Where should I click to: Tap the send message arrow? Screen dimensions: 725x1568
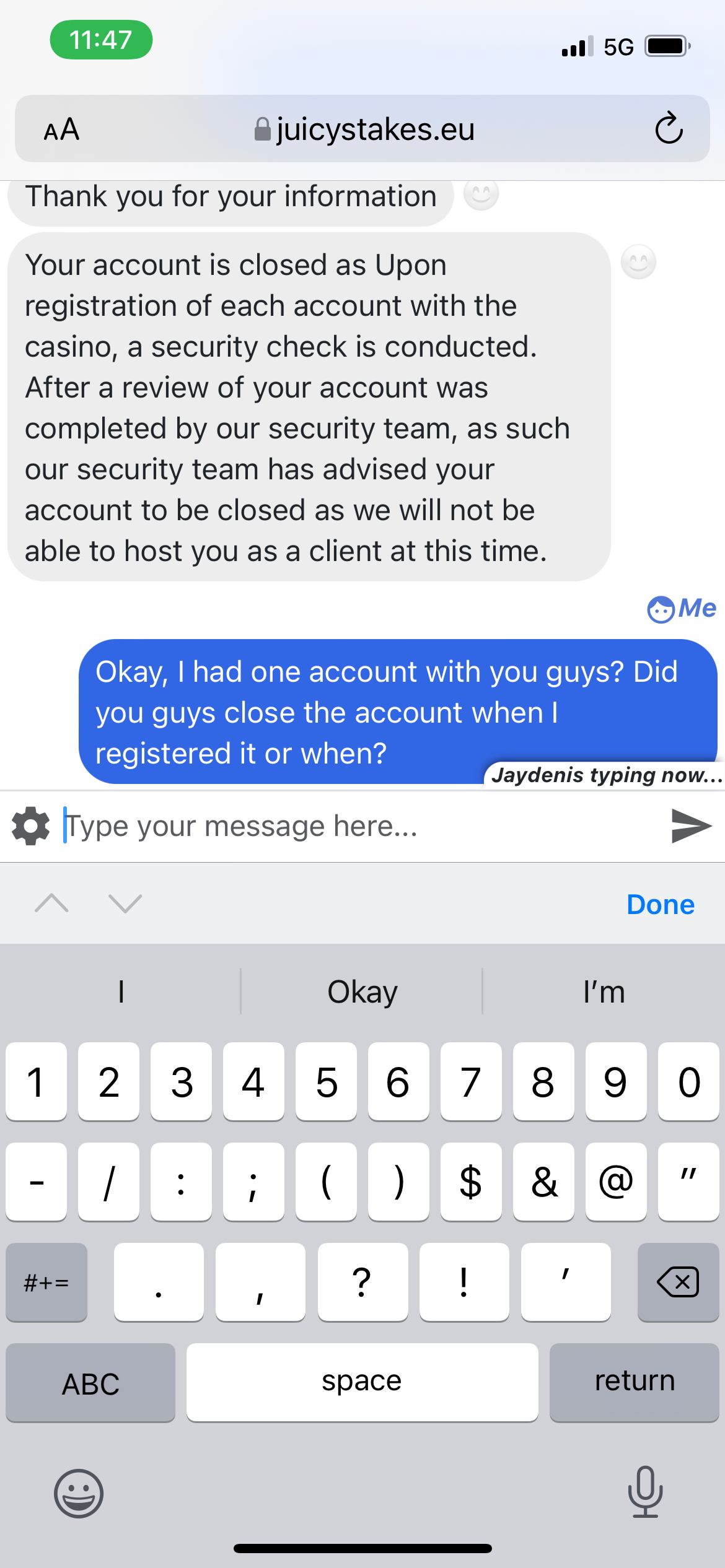(x=691, y=825)
